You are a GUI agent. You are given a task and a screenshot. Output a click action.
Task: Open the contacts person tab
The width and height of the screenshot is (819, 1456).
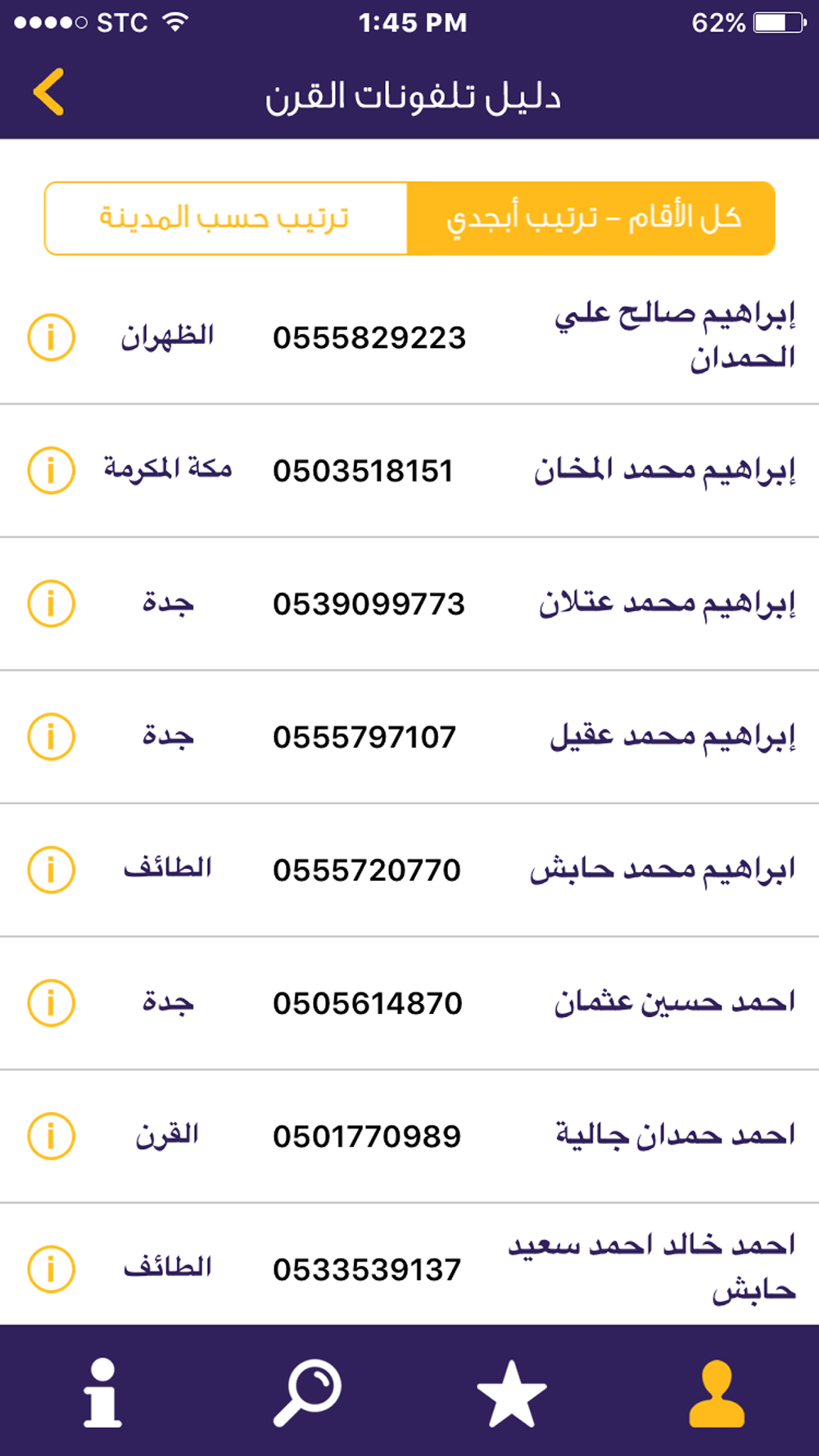(717, 1394)
